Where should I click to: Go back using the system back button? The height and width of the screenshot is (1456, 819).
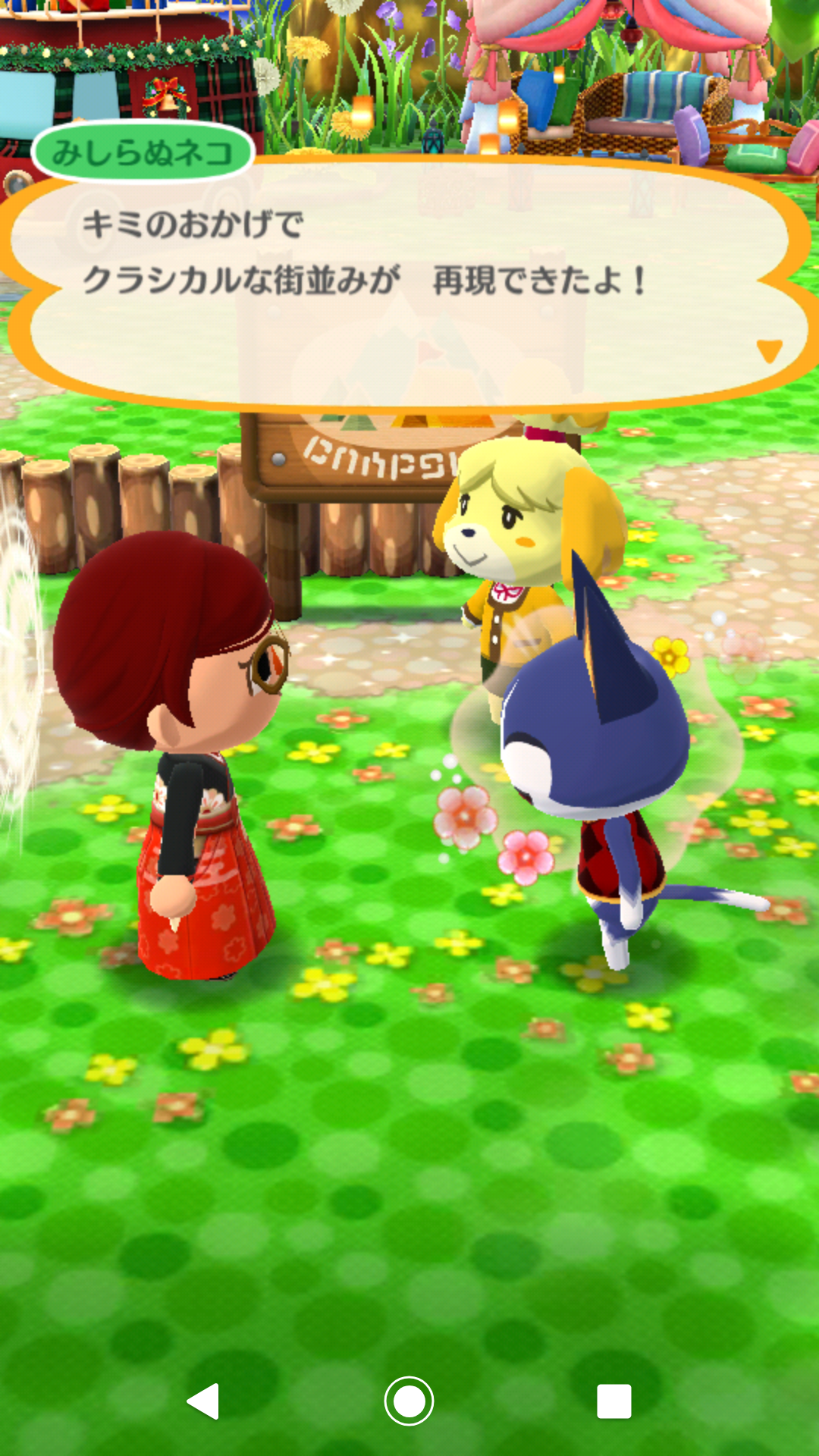pos(203,1401)
